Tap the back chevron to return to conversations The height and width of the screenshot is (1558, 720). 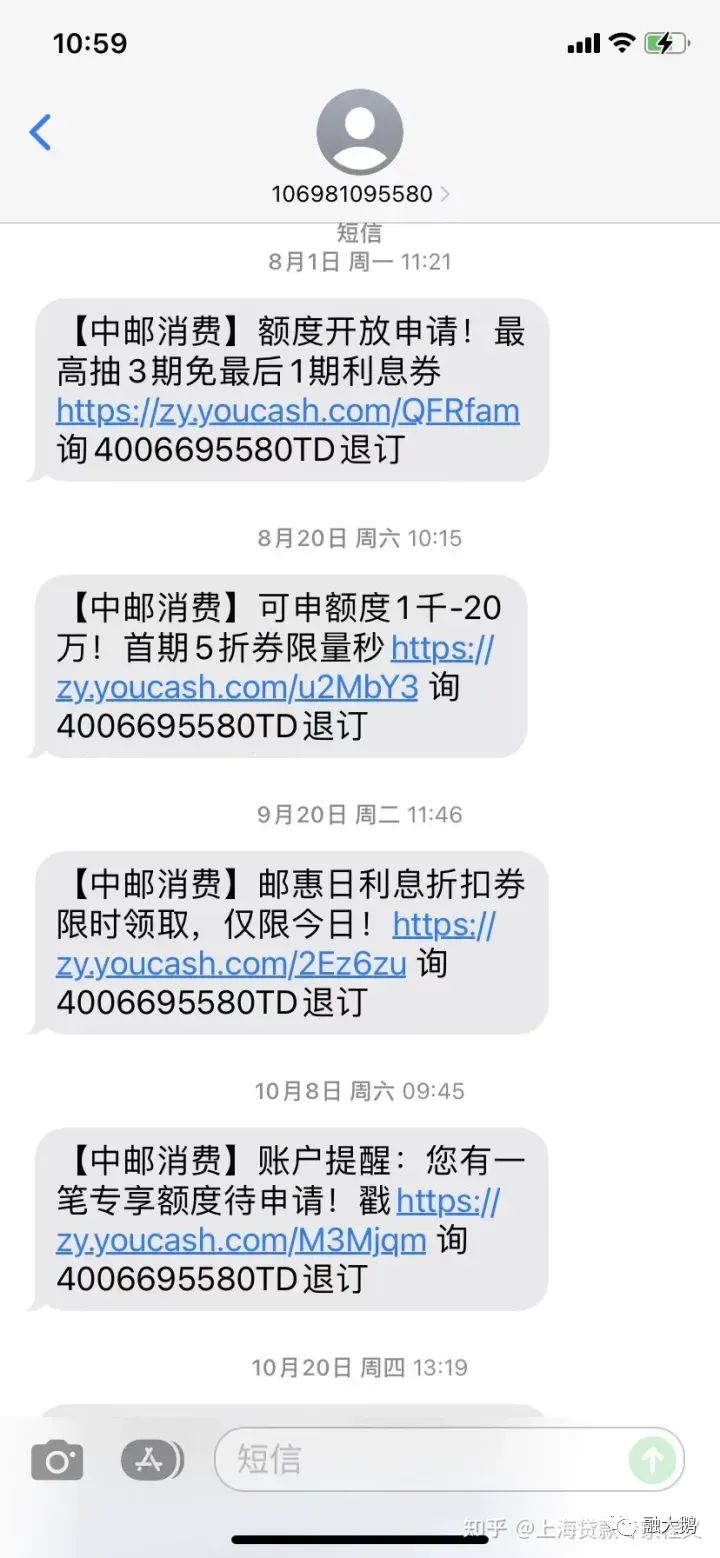coord(38,131)
